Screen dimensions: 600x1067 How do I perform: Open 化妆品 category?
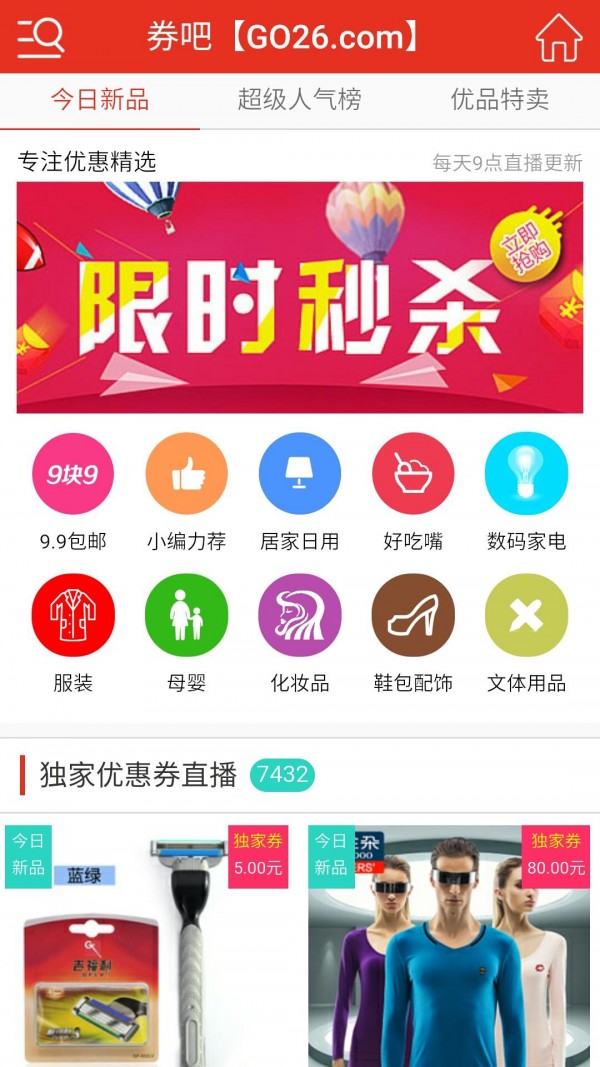click(299, 616)
